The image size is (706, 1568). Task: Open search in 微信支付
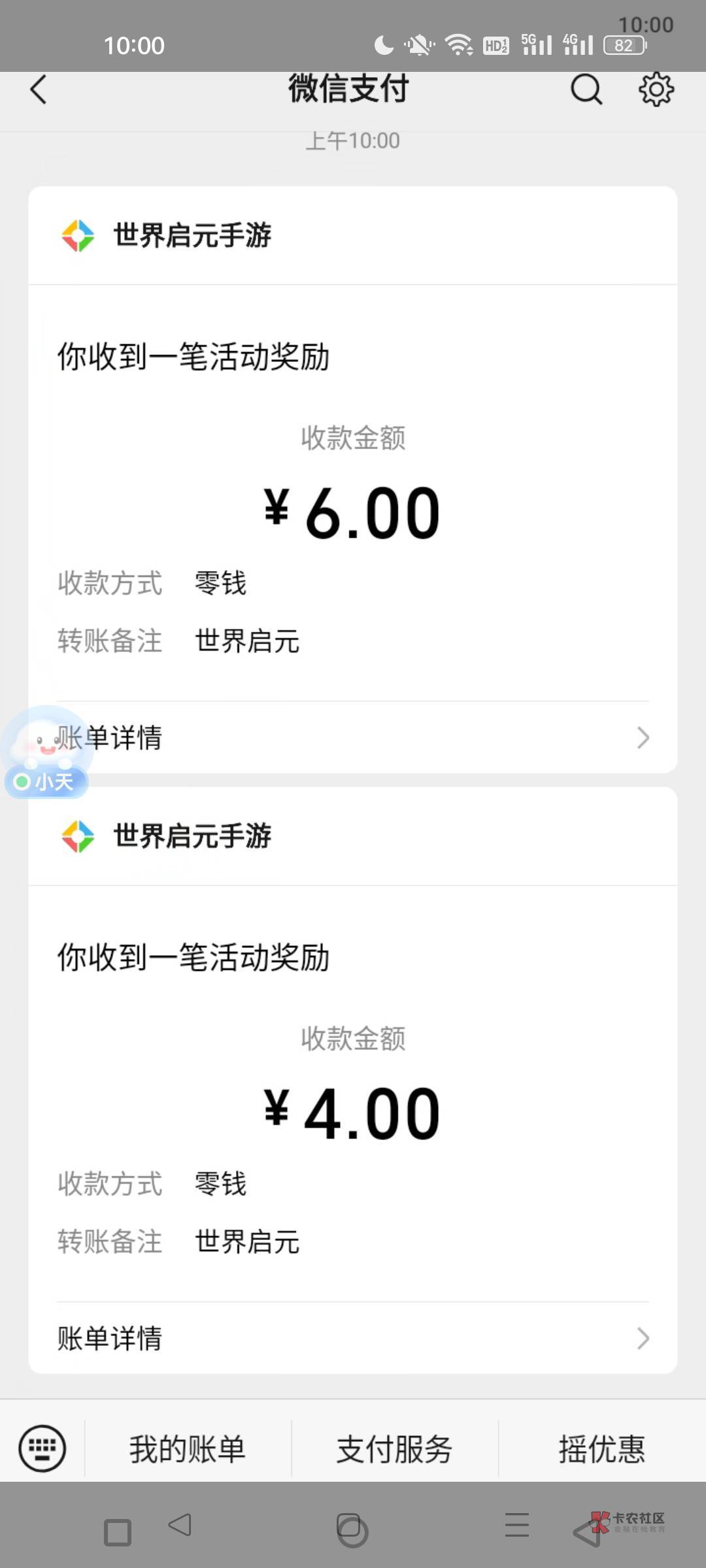[586, 90]
